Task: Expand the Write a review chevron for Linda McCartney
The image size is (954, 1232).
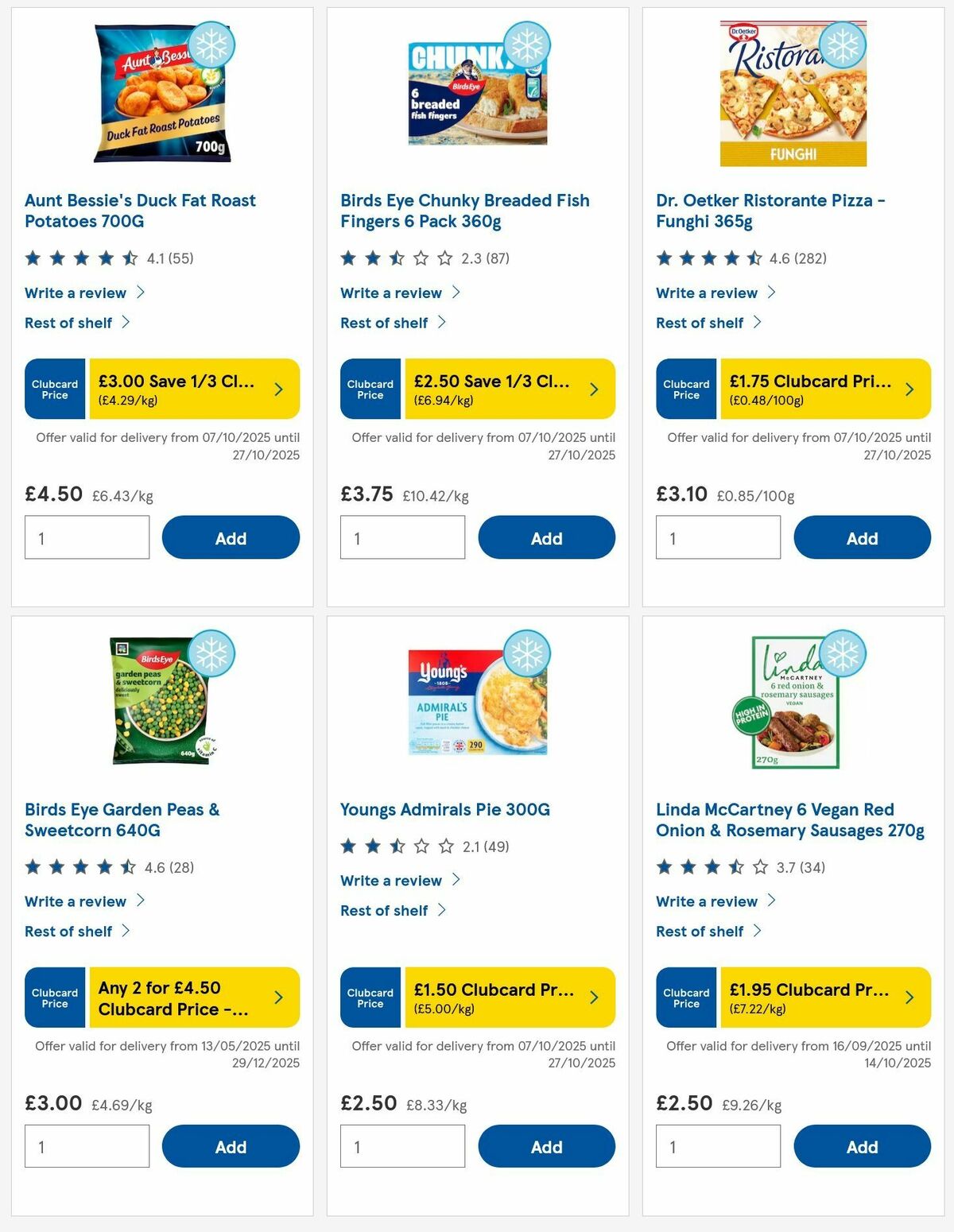Action: [770, 901]
